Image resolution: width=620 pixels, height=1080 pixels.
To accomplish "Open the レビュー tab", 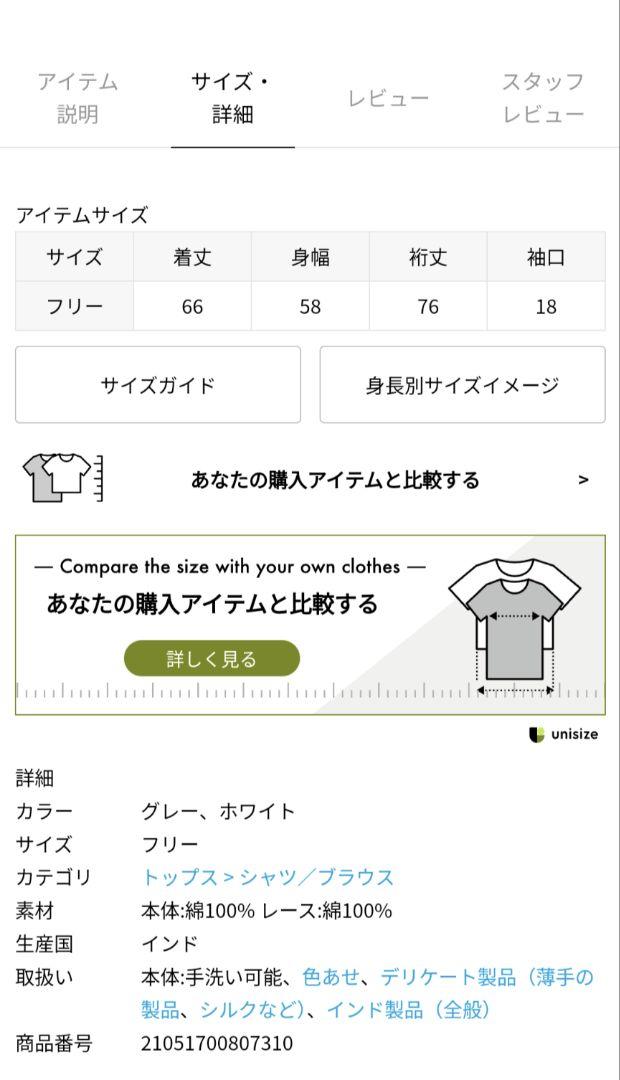I will [x=388, y=98].
